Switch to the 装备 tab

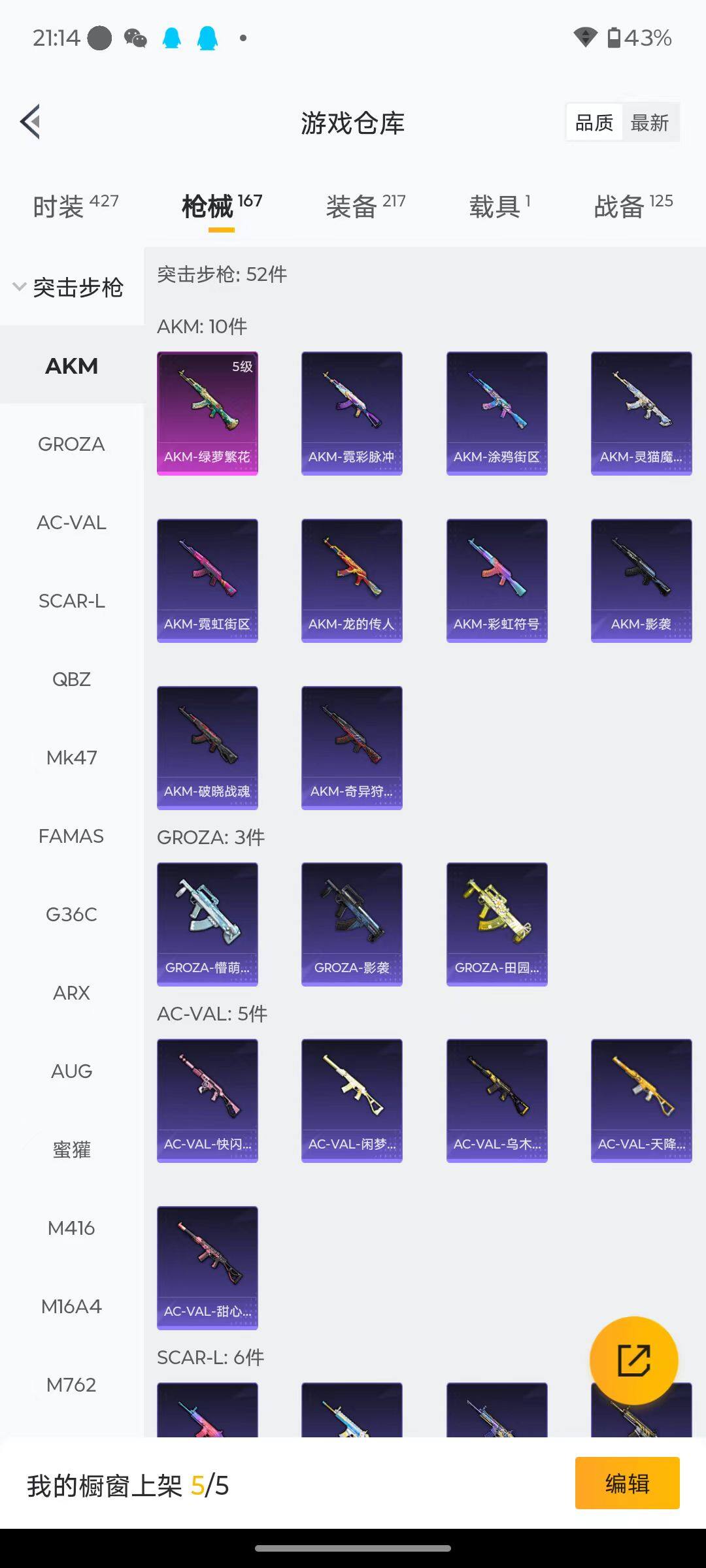coord(365,206)
